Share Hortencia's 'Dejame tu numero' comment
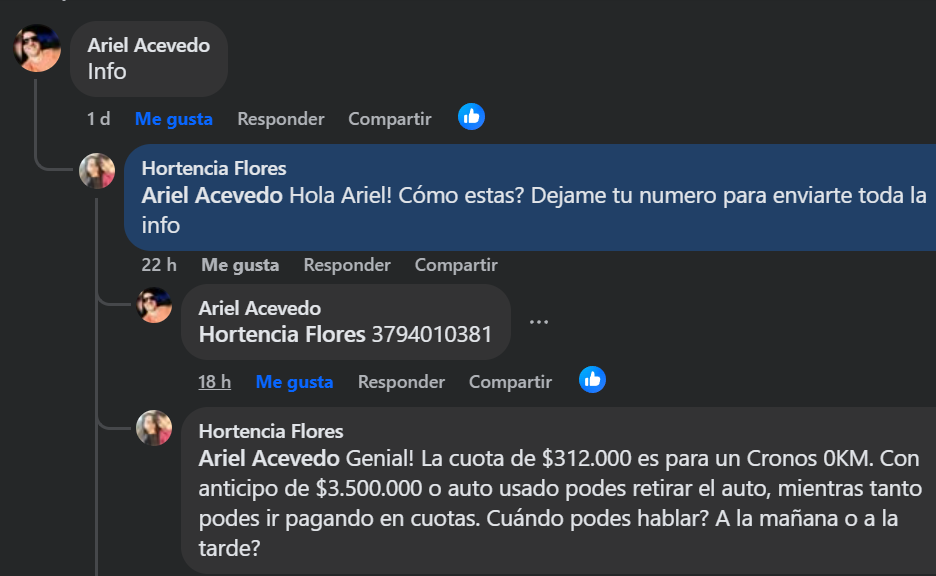The height and width of the screenshot is (576, 936). coord(456,265)
